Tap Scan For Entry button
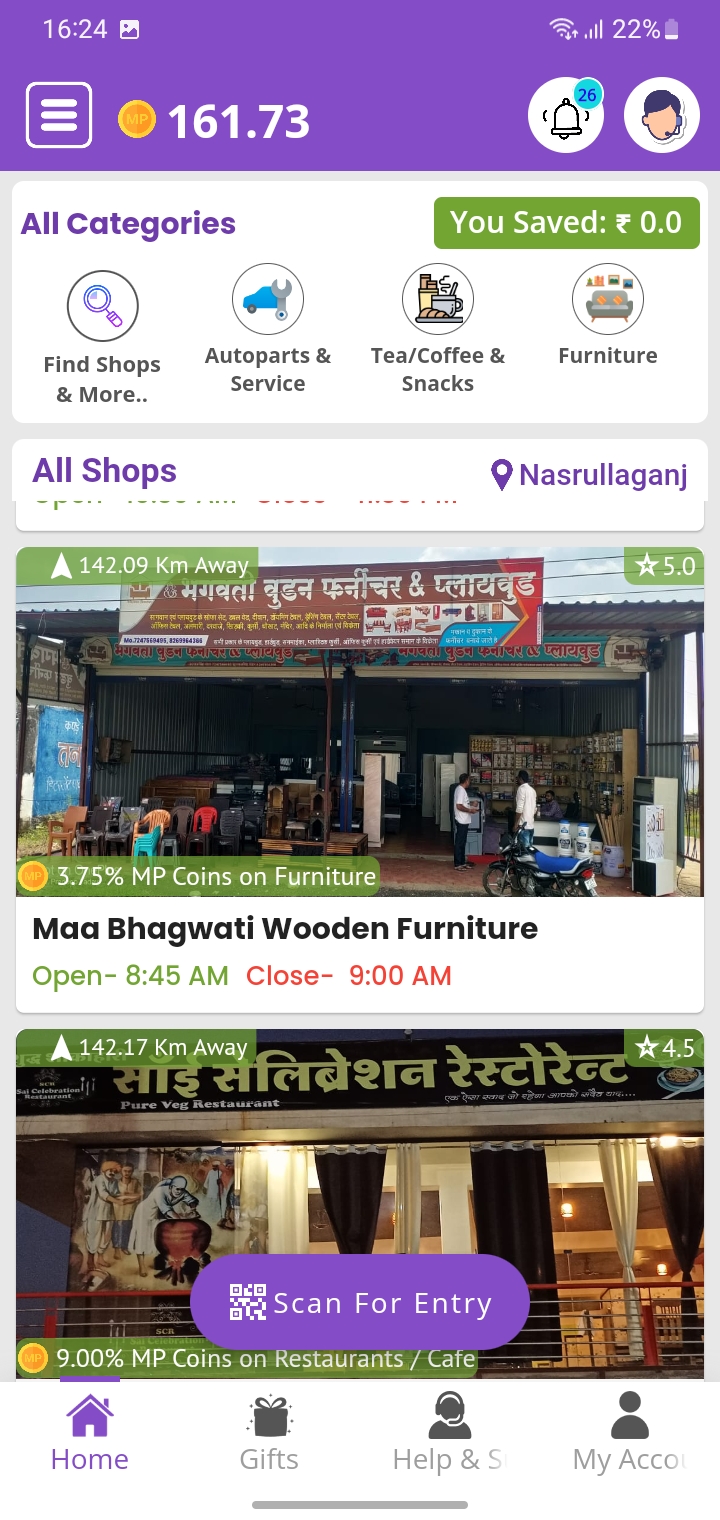This screenshot has height=1520, width=720. click(x=360, y=1303)
